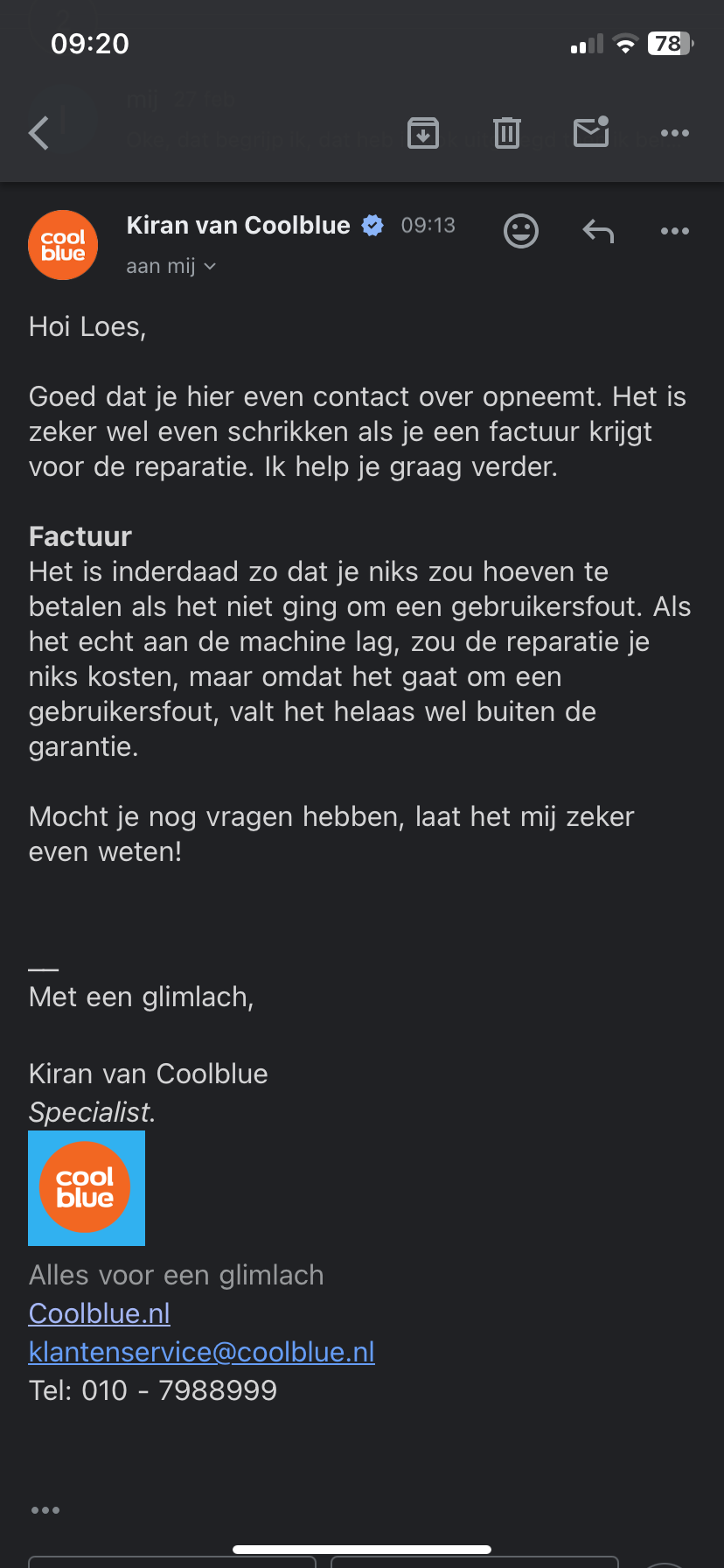The image size is (724, 1568).
Task: Email klantenservice@coolblue.nl
Action: 202,1352
